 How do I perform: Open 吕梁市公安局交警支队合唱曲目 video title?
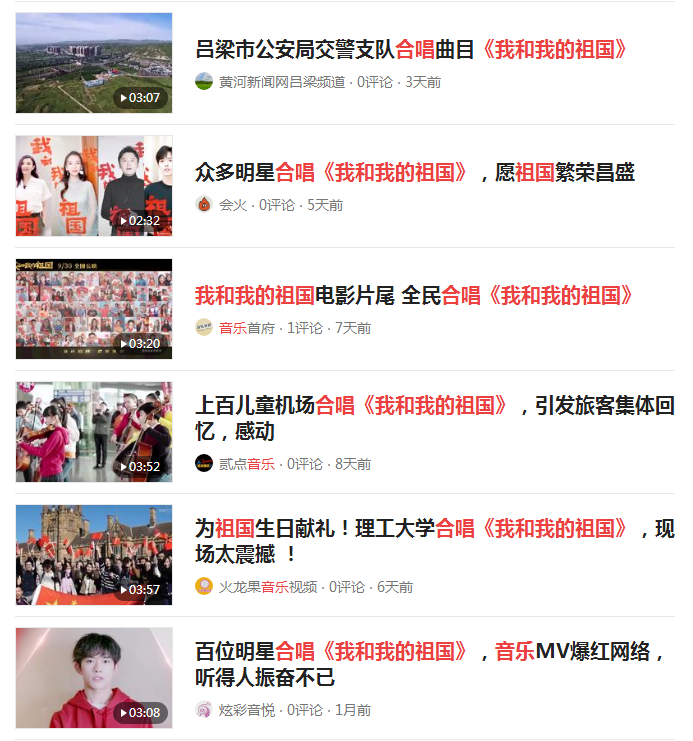coord(412,50)
